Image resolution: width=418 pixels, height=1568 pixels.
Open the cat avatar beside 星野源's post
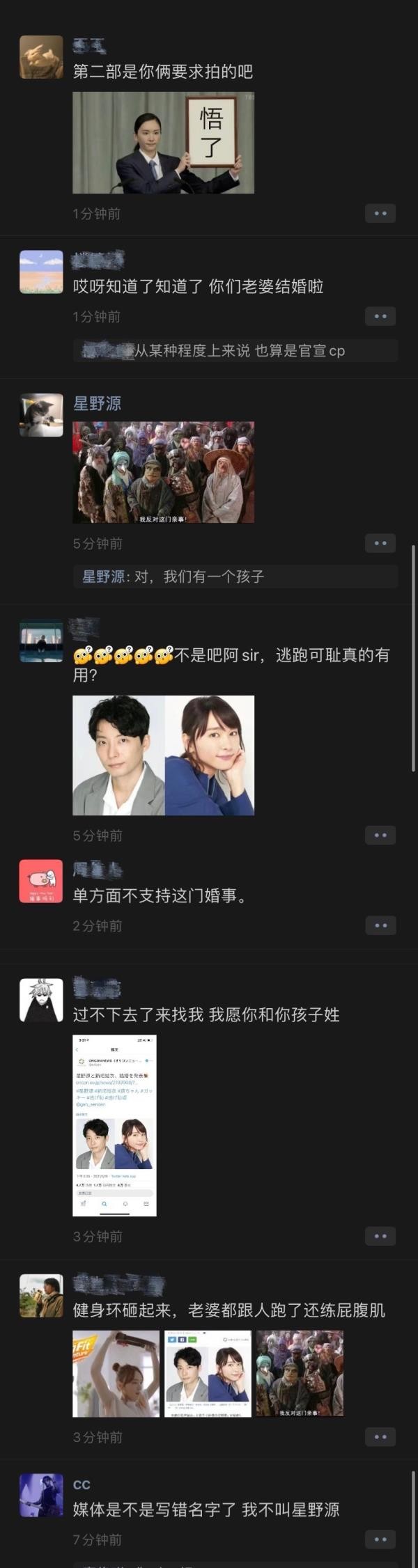click(41, 415)
